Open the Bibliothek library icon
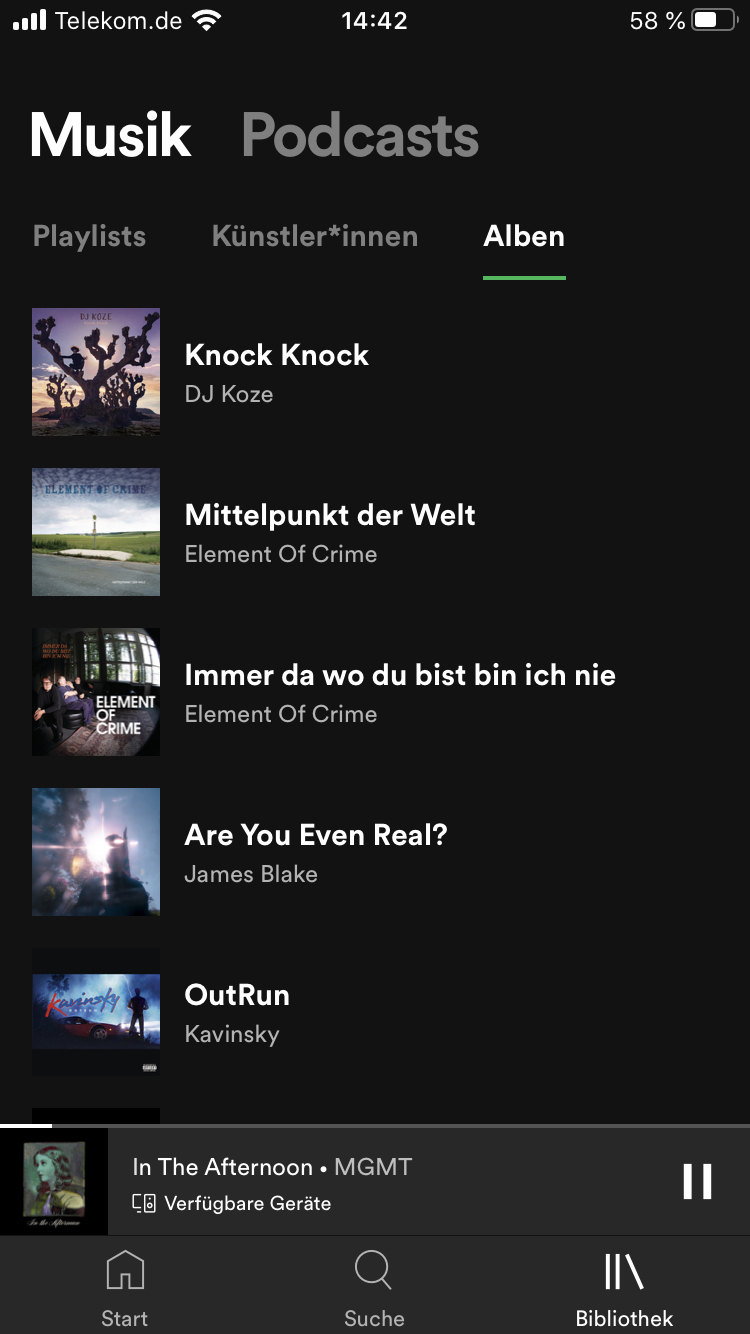The width and height of the screenshot is (750, 1334). [622, 1286]
